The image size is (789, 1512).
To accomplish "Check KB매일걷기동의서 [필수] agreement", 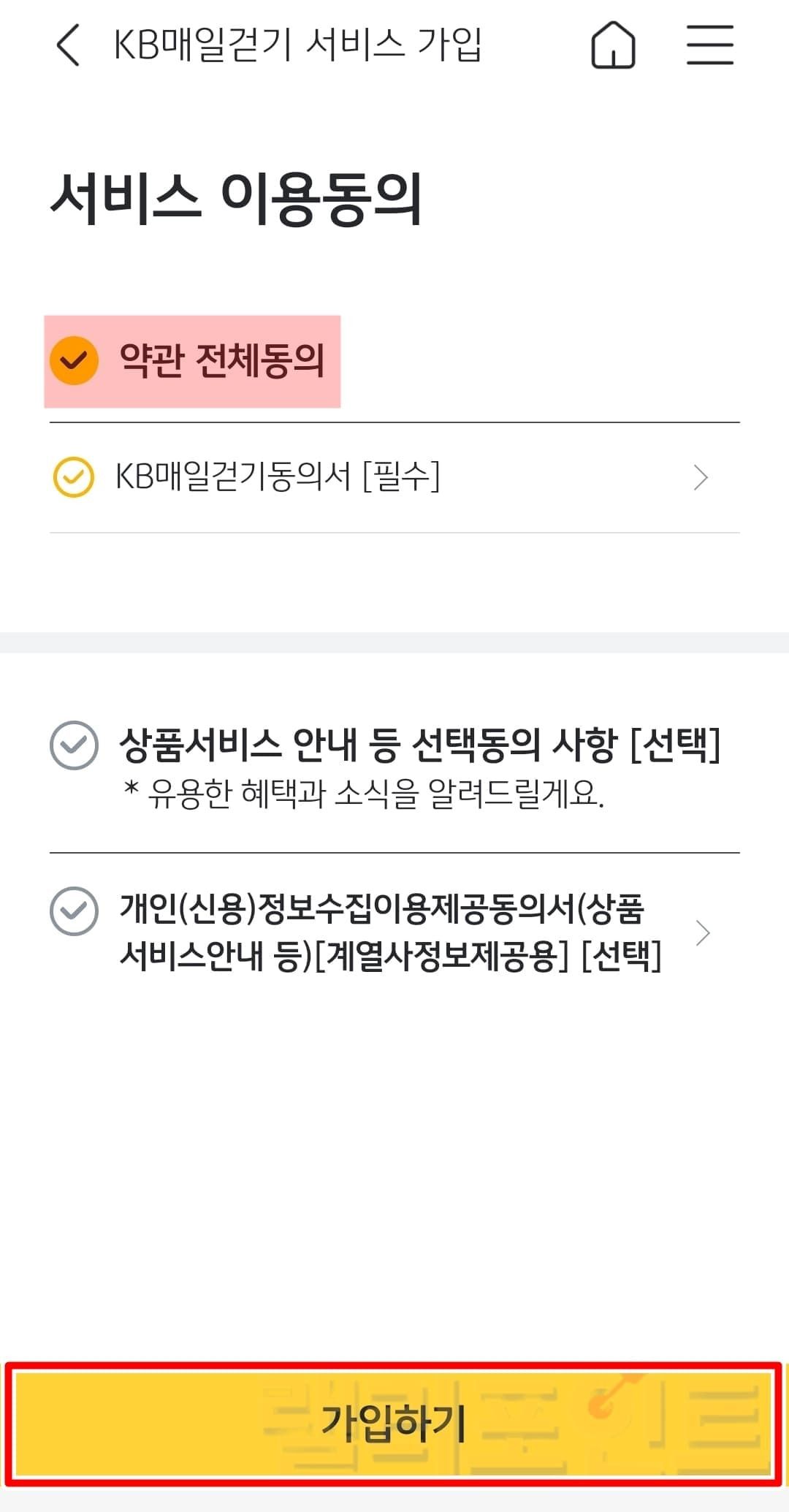I will 74,477.
